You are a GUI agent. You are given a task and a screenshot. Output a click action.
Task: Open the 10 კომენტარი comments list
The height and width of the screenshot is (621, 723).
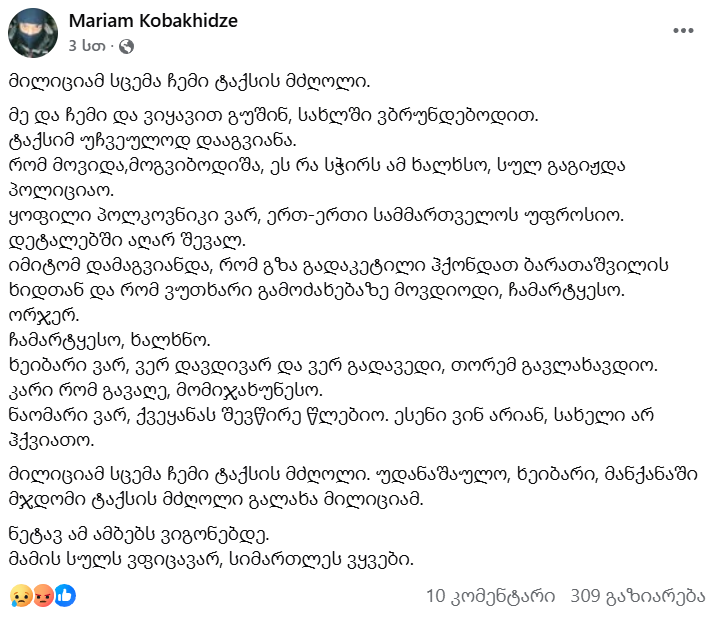coord(490,595)
